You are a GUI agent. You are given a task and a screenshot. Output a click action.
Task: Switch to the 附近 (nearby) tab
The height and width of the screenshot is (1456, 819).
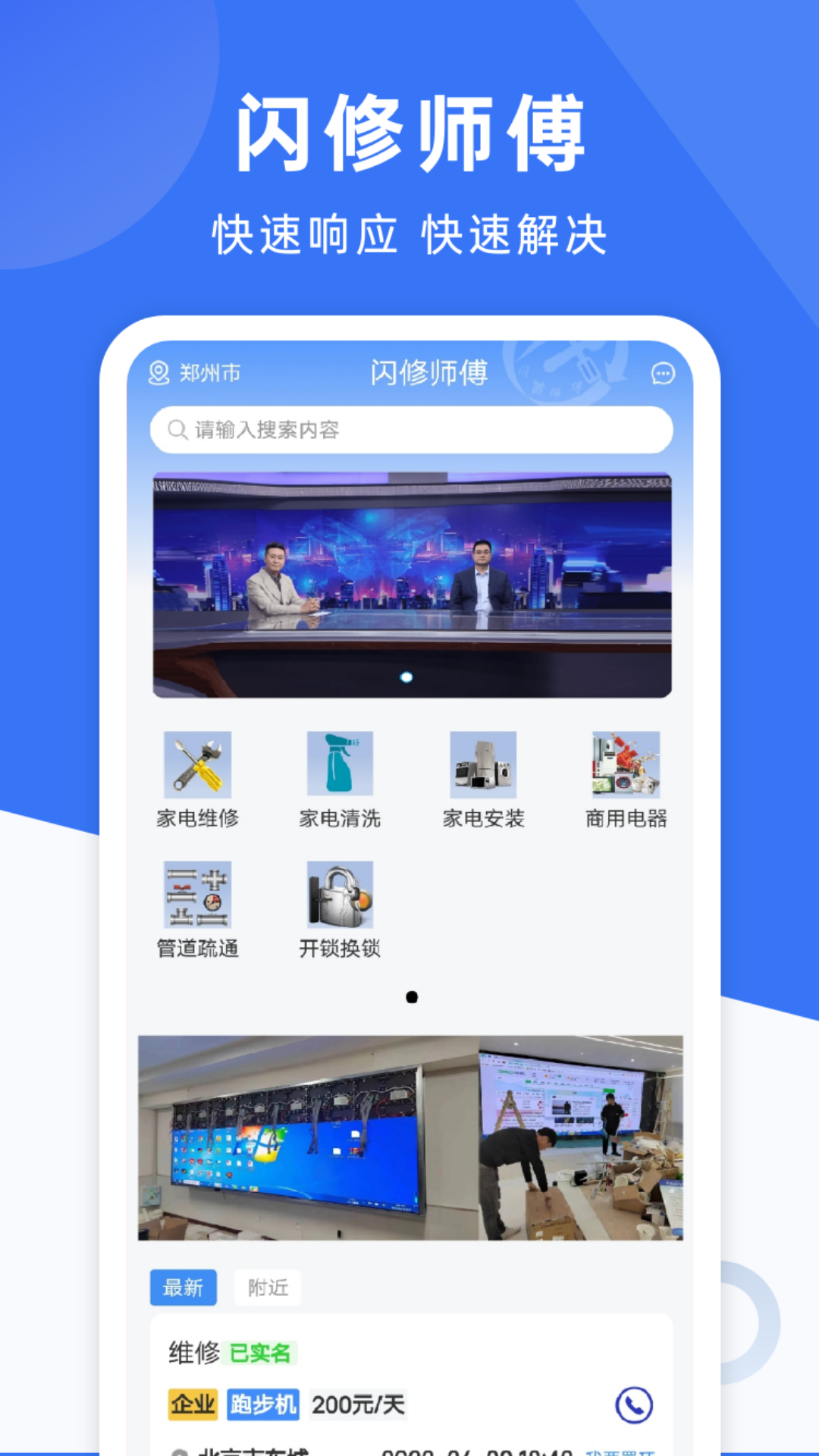tap(266, 1287)
